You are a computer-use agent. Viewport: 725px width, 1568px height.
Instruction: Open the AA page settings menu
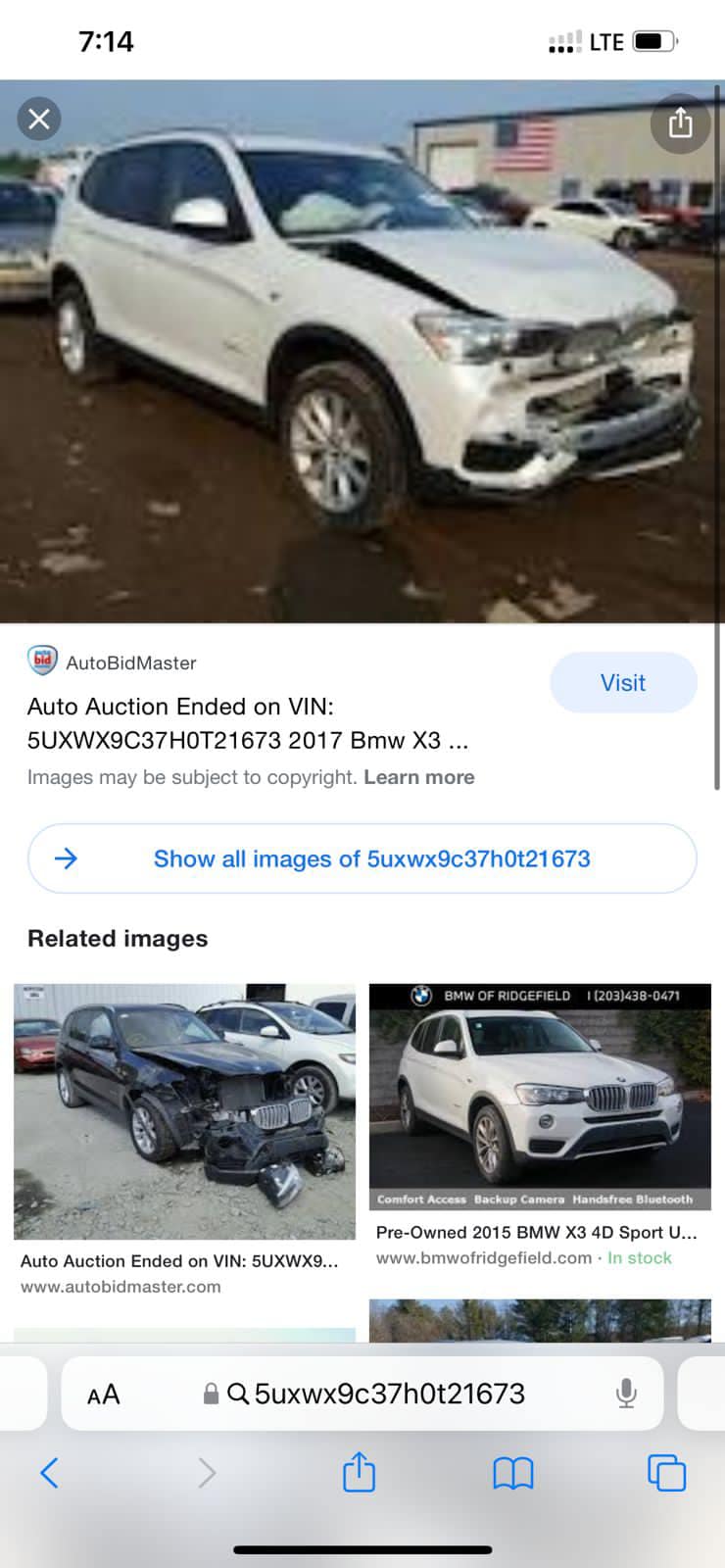click(x=104, y=1394)
